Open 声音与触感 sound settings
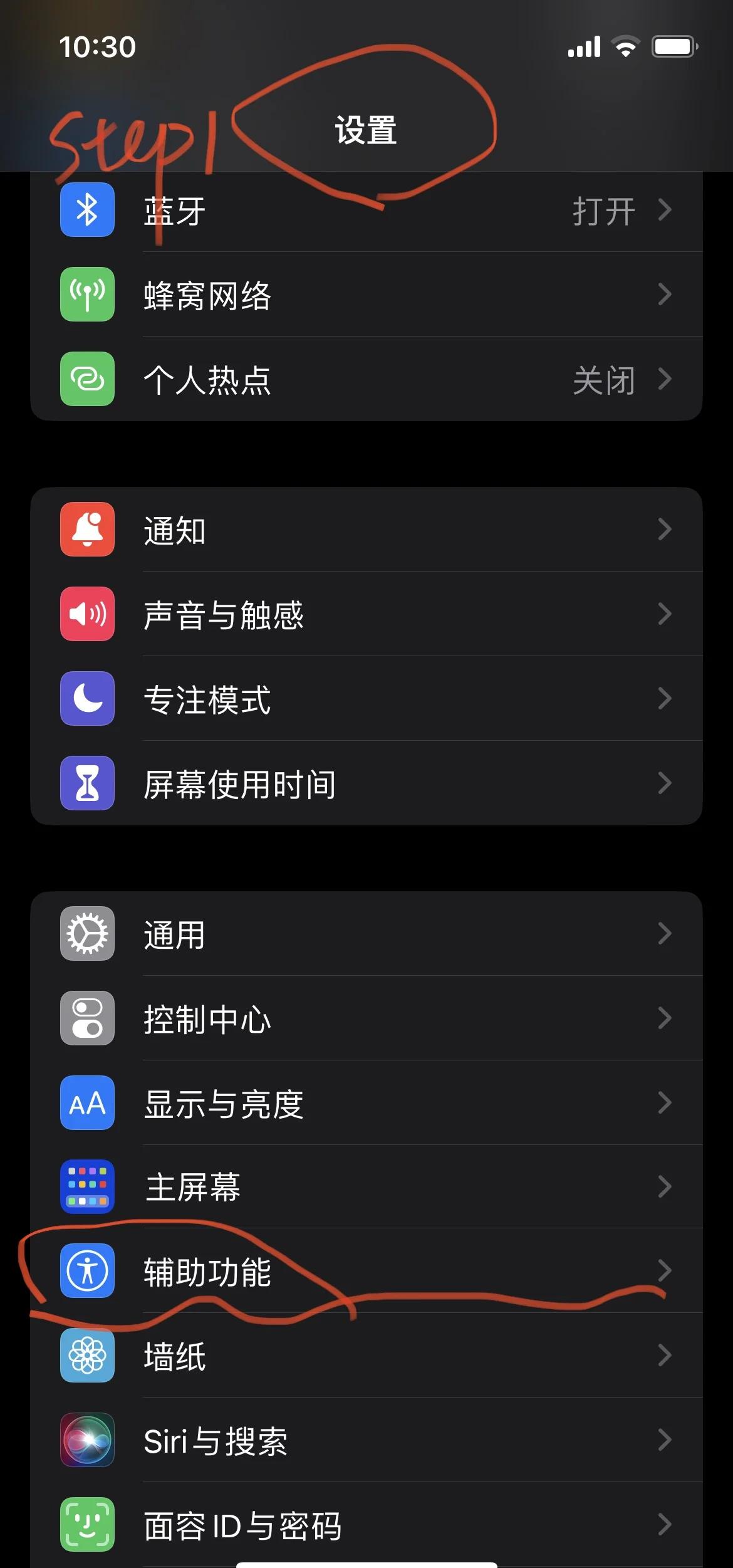Viewport: 733px width, 1568px height. (x=366, y=614)
